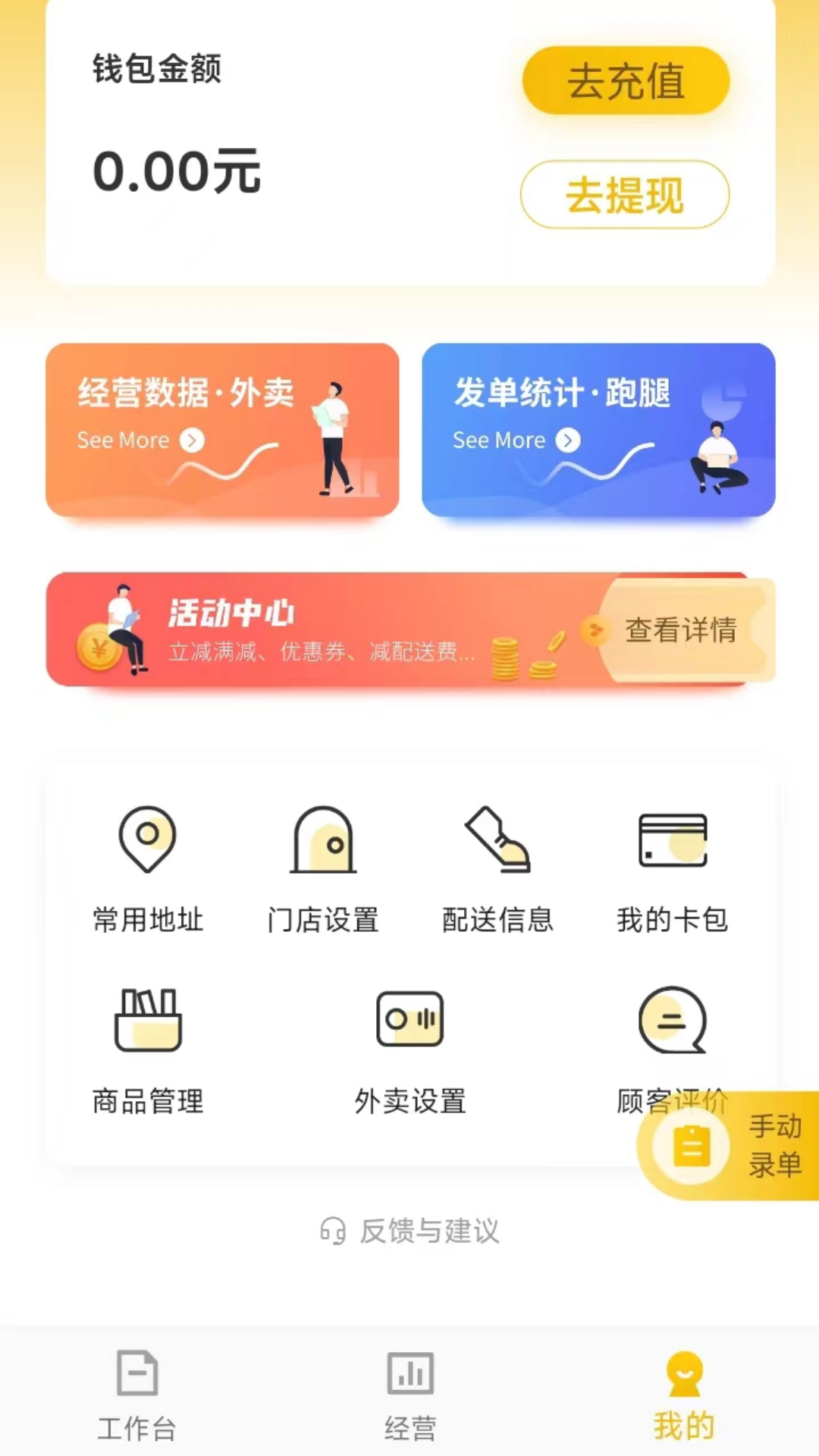Open the 经营数据·外卖 card
The image size is (819, 1456).
[222, 430]
